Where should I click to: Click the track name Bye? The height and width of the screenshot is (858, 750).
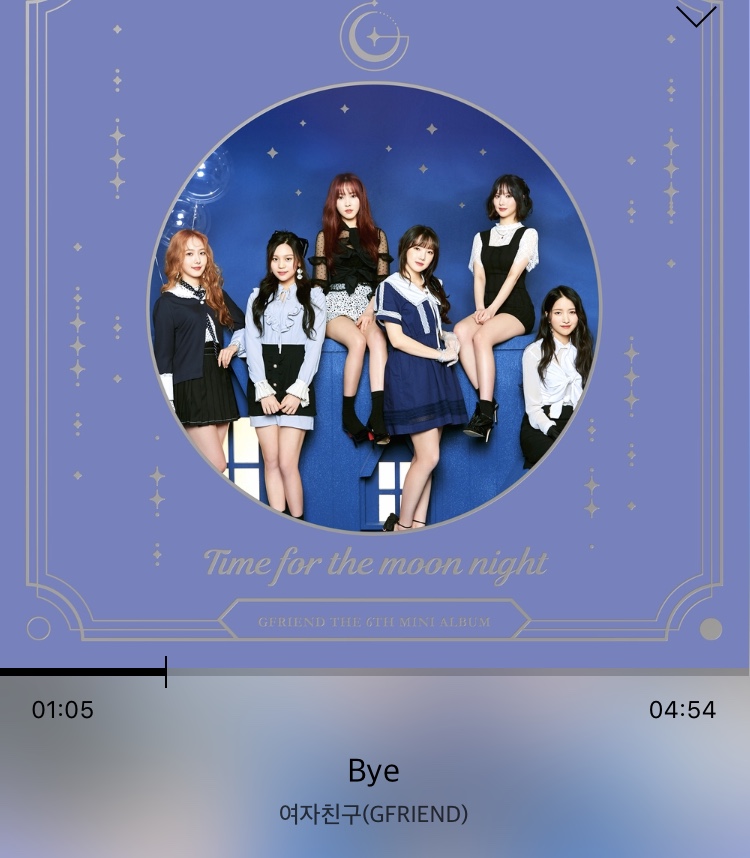click(x=375, y=770)
